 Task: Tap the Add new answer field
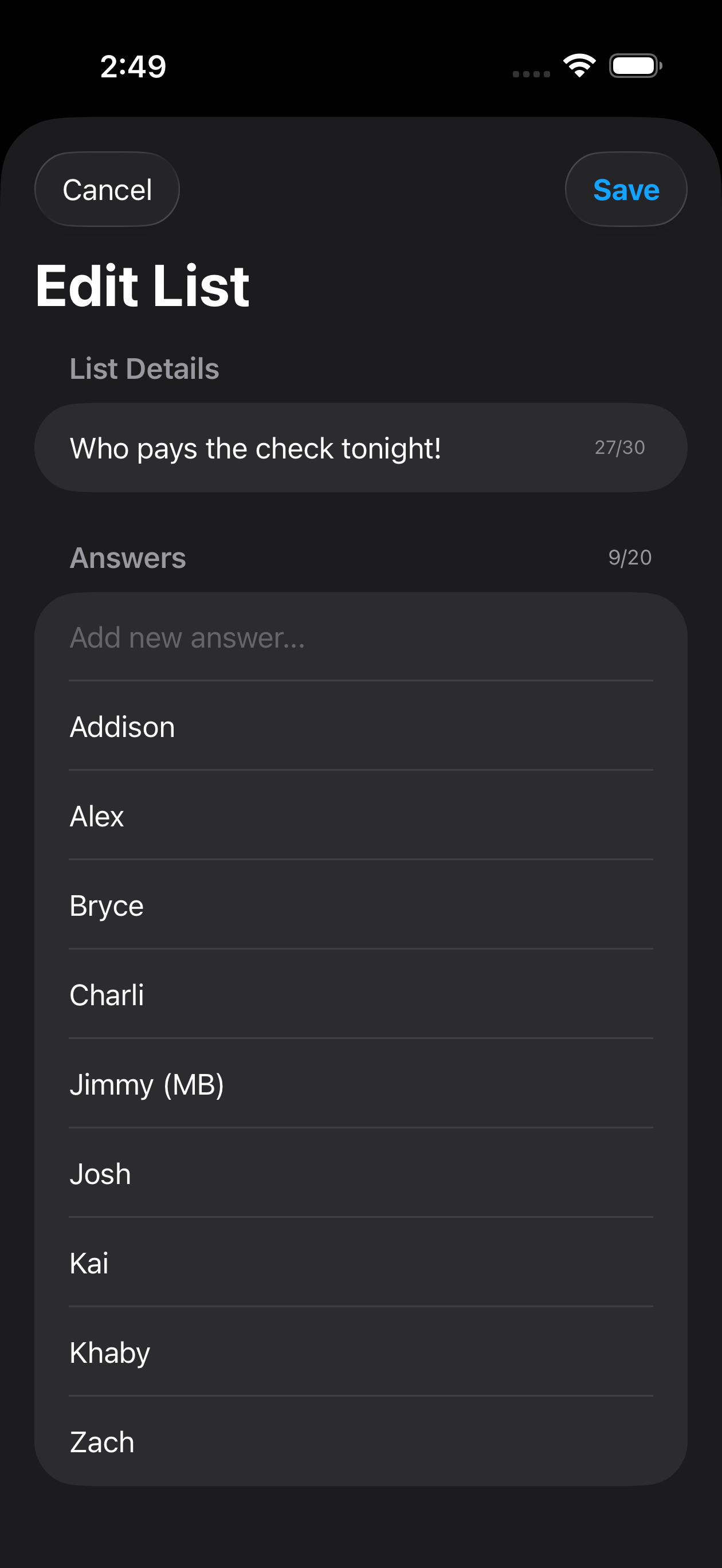point(189,637)
